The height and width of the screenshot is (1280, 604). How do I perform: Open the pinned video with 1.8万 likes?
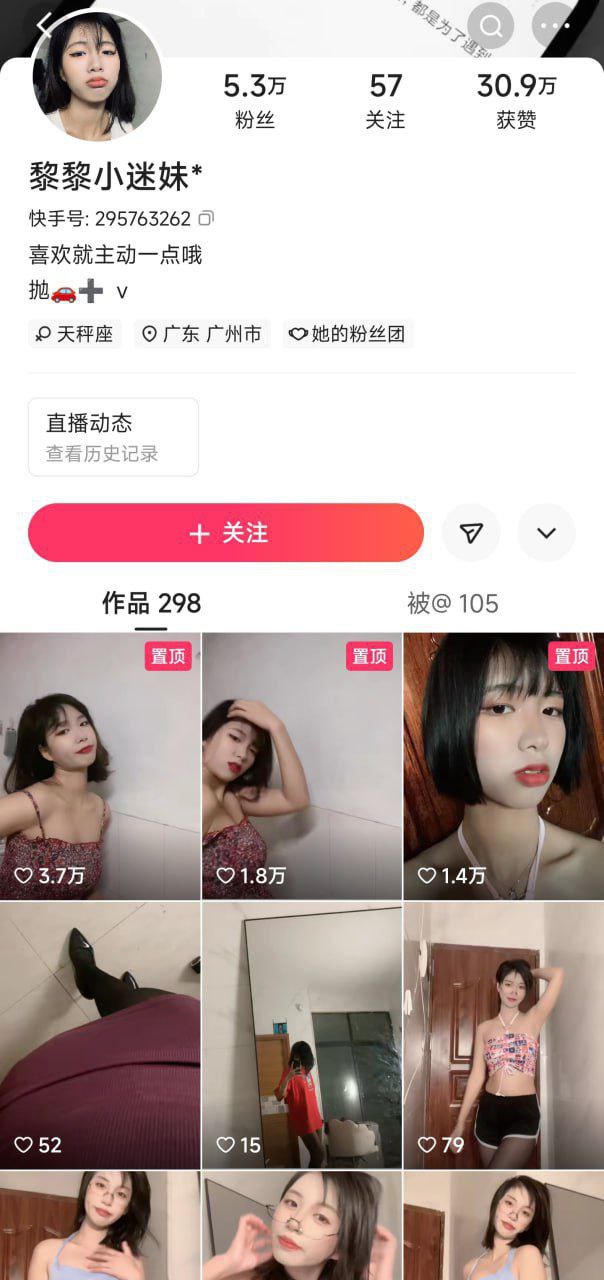coord(302,765)
